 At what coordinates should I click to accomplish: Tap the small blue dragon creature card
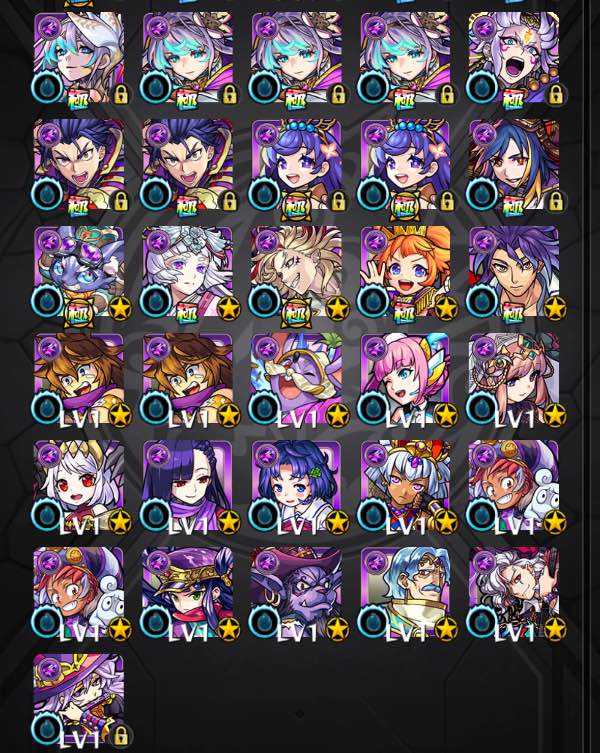point(79,273)
